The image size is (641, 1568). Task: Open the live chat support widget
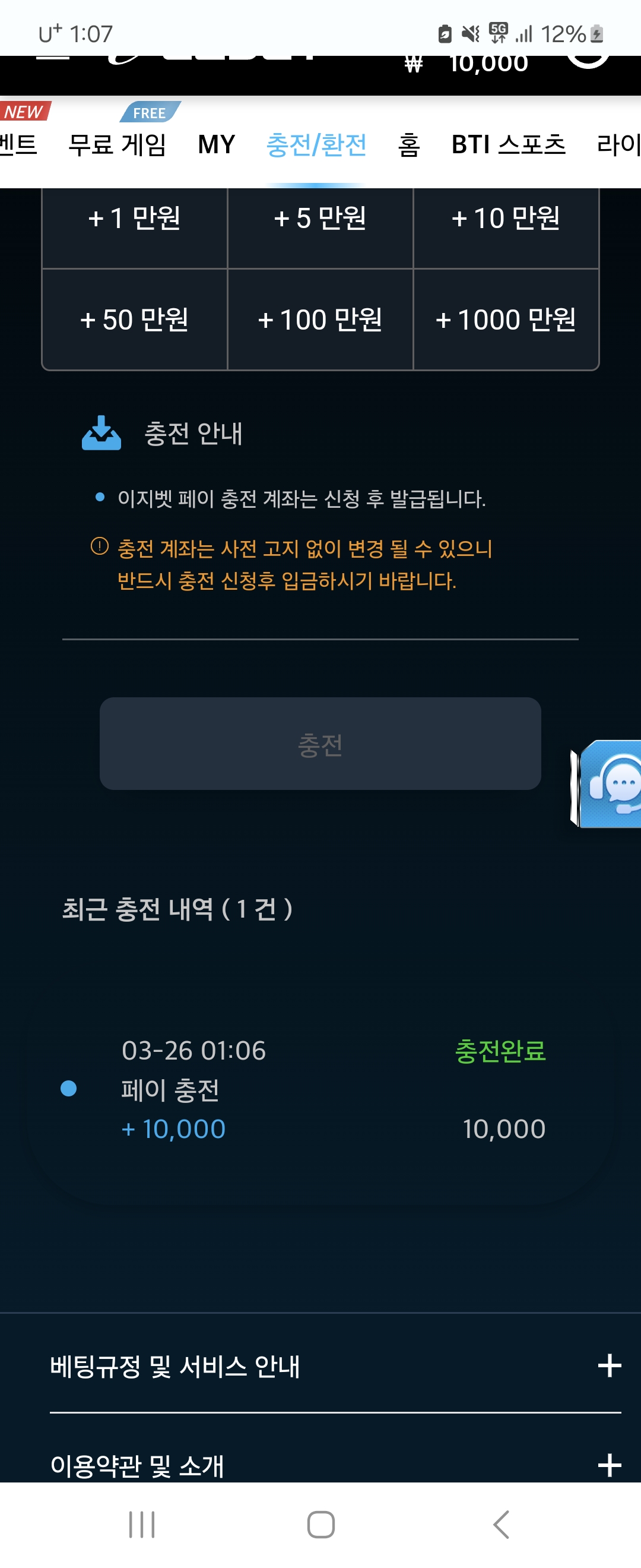(x=610, y=784)
